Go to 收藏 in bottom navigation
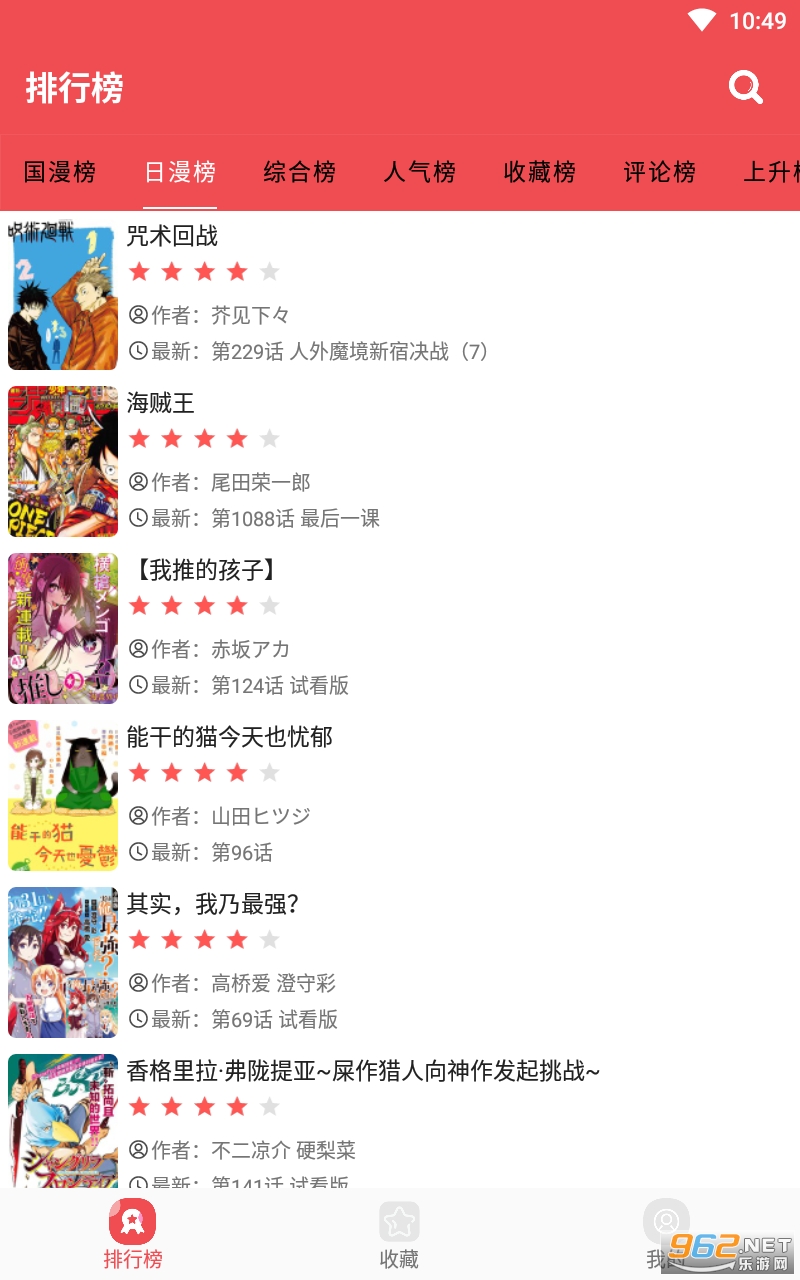This screenshot has height=1280, width=800. 399,1235
